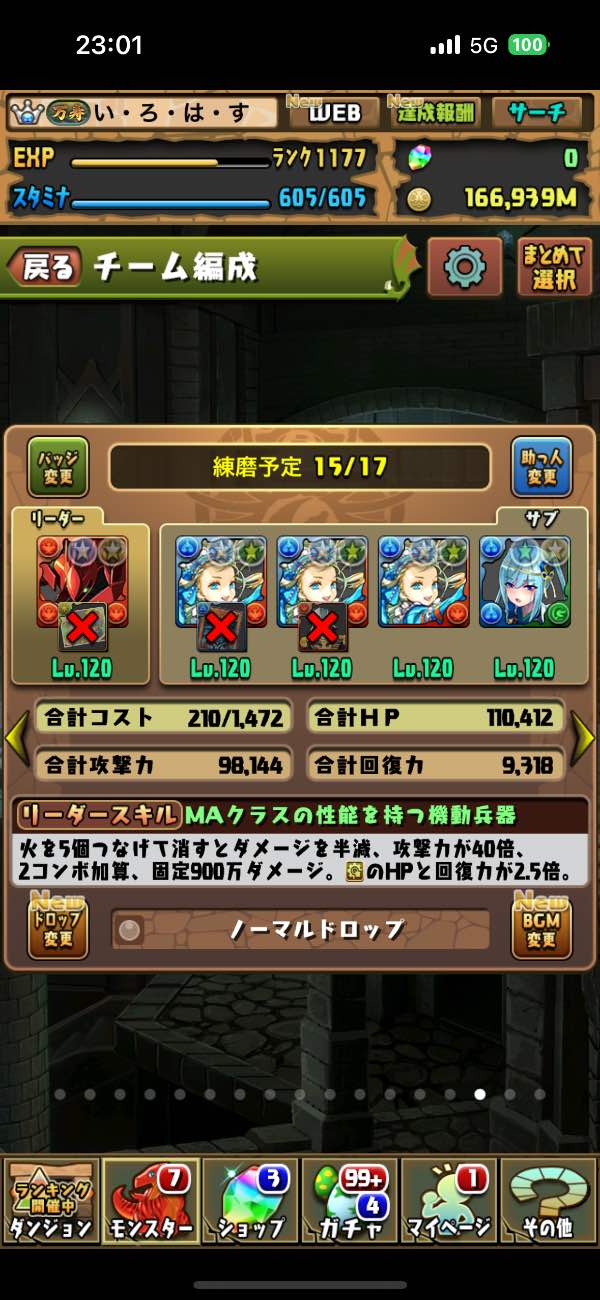Tap the まとめて選択 button

[554, 267]
